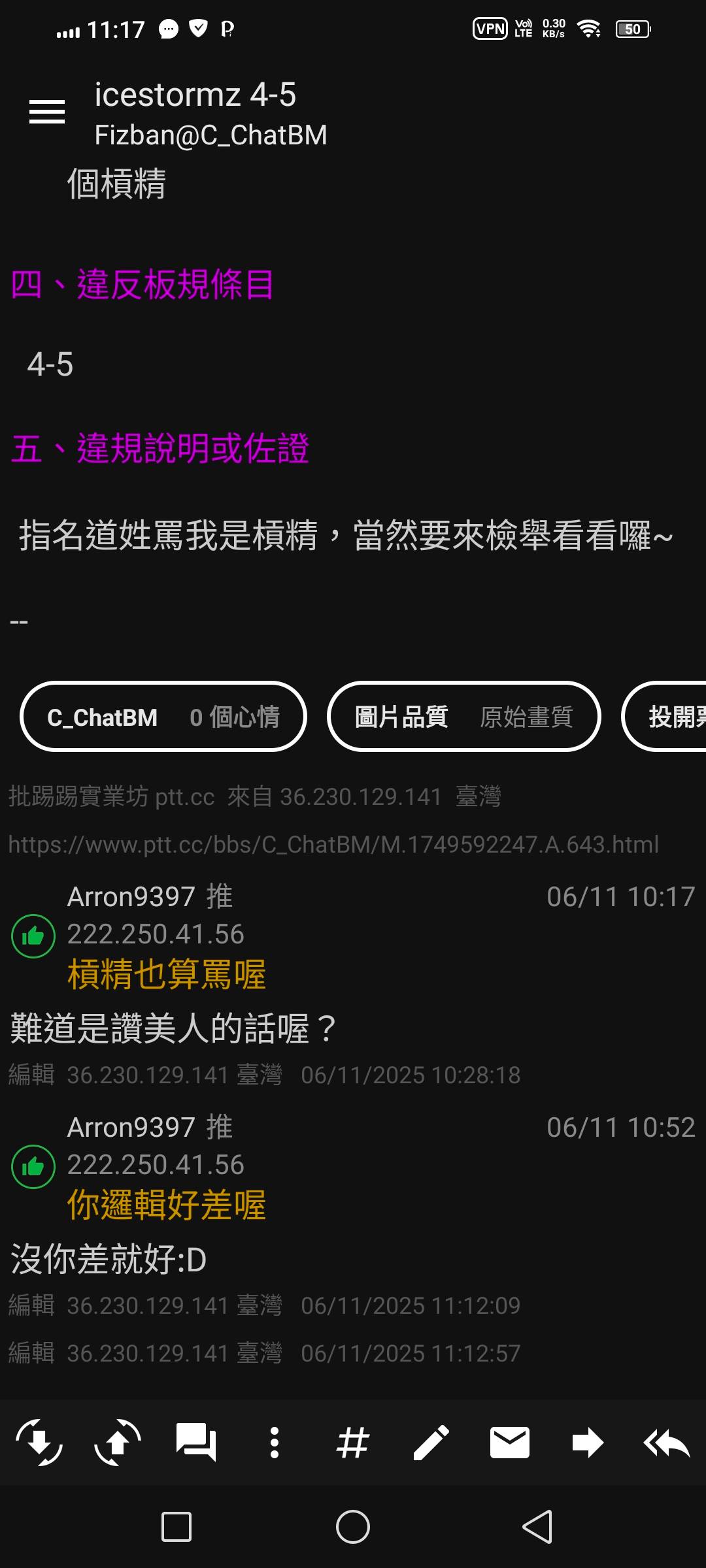This screenshot has height=1568, width=706.
Task: Open the hamburger drawer menu
Action: point(47,112)
